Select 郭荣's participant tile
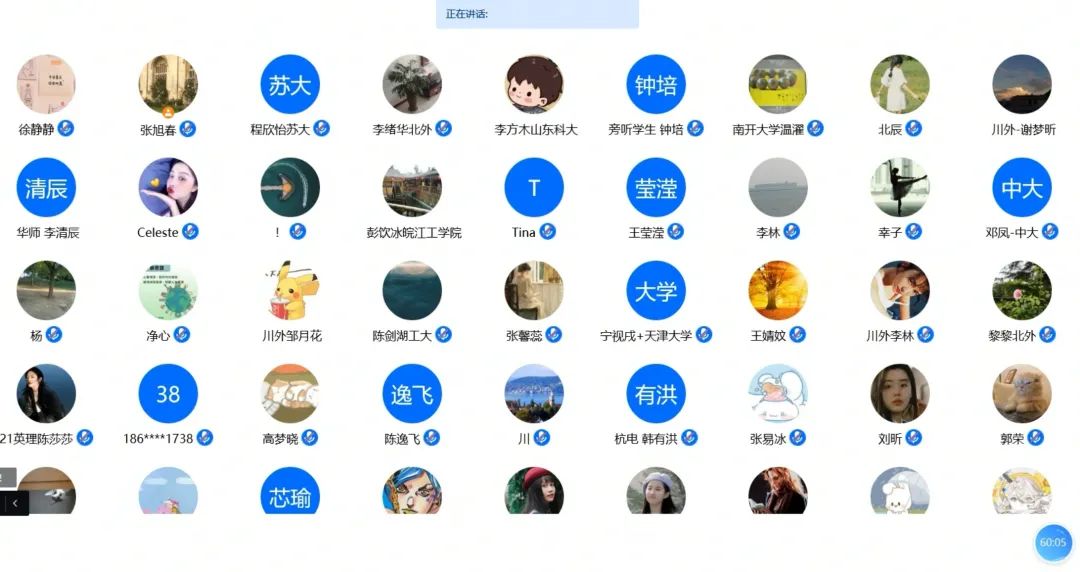This screenshot has width=1080, height=572. click(1022, 394)
